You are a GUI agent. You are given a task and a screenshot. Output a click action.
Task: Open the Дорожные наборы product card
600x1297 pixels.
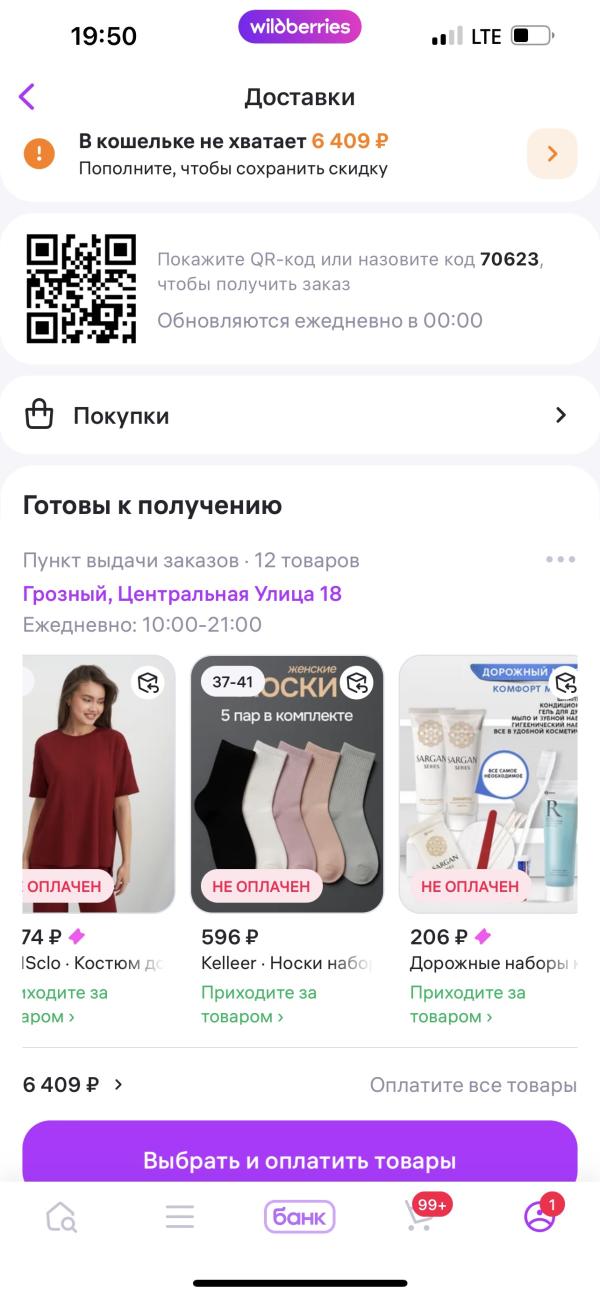tap(488, 784)
